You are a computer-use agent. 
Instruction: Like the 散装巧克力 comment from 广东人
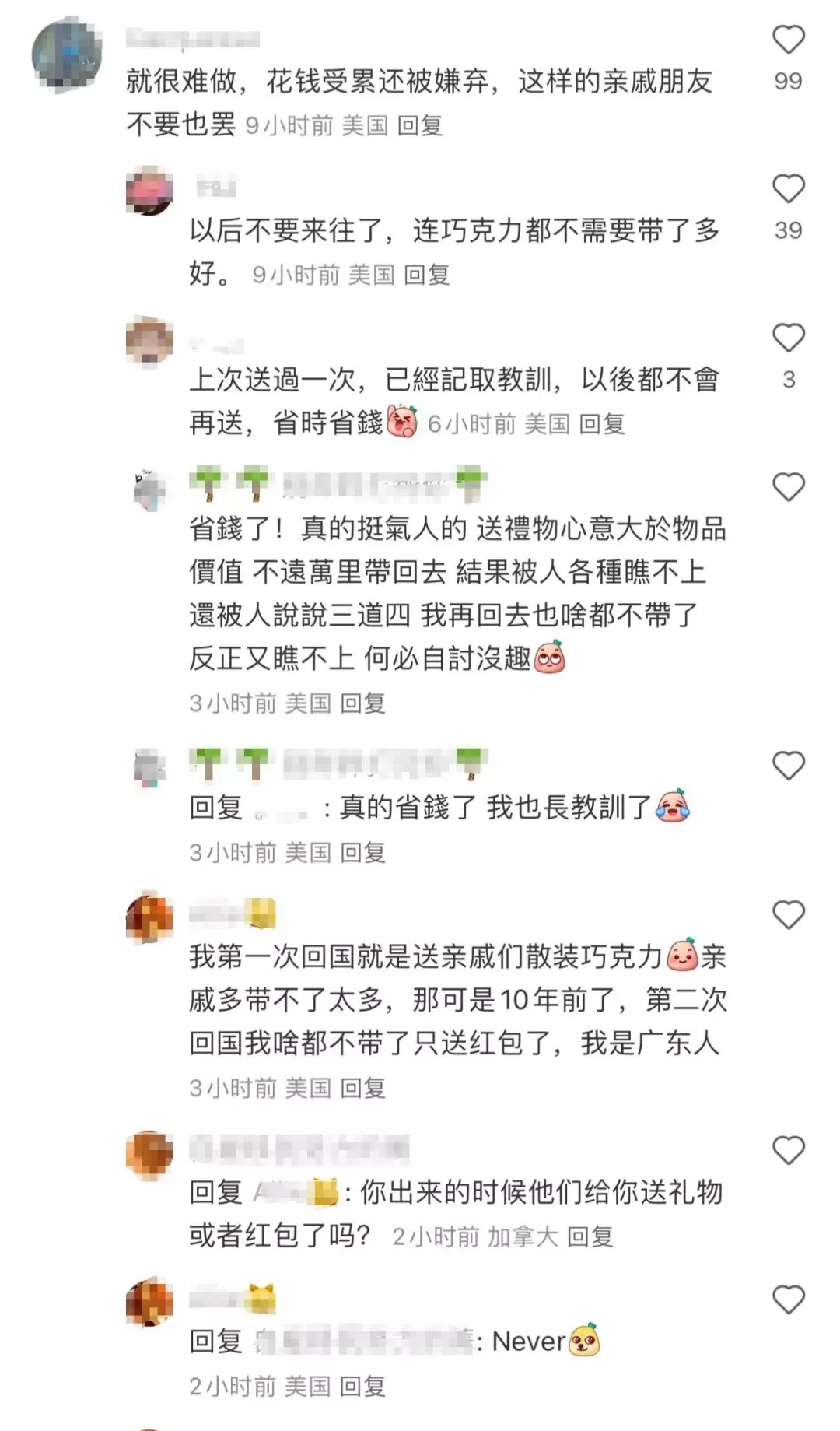coord(788,915)
